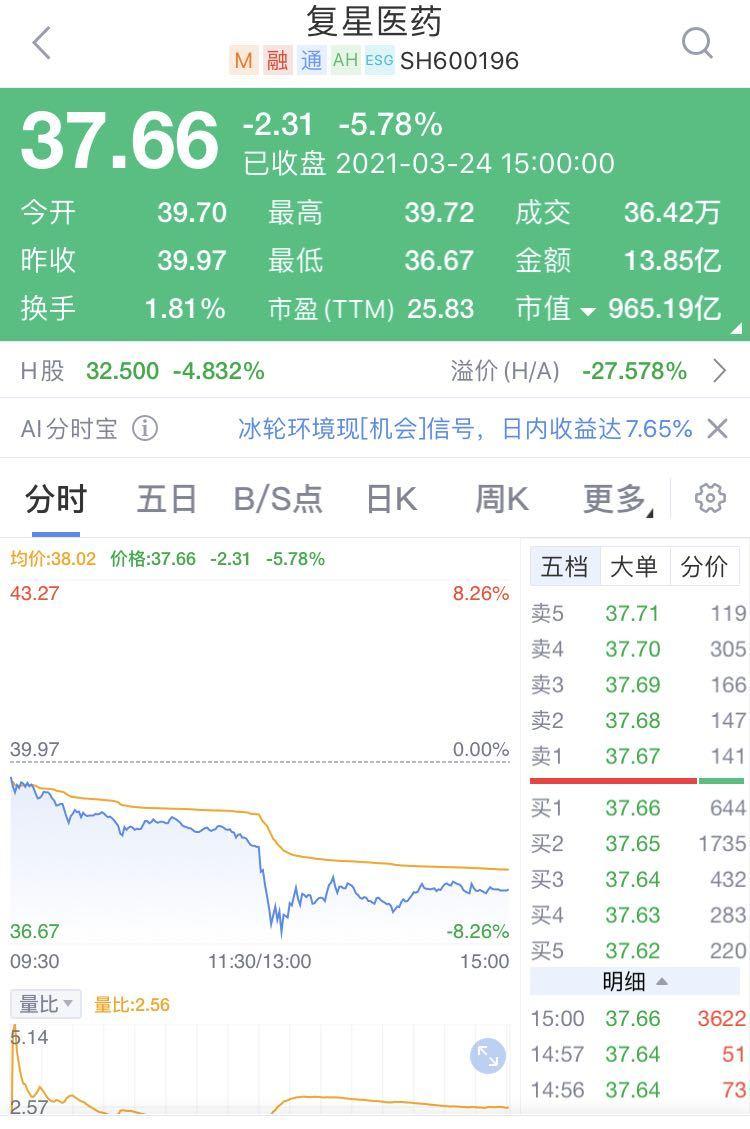Viewport: 750px width, 1129px height.
Task: Tap the 融 margin trading badge
Action: tap(276, 61)
